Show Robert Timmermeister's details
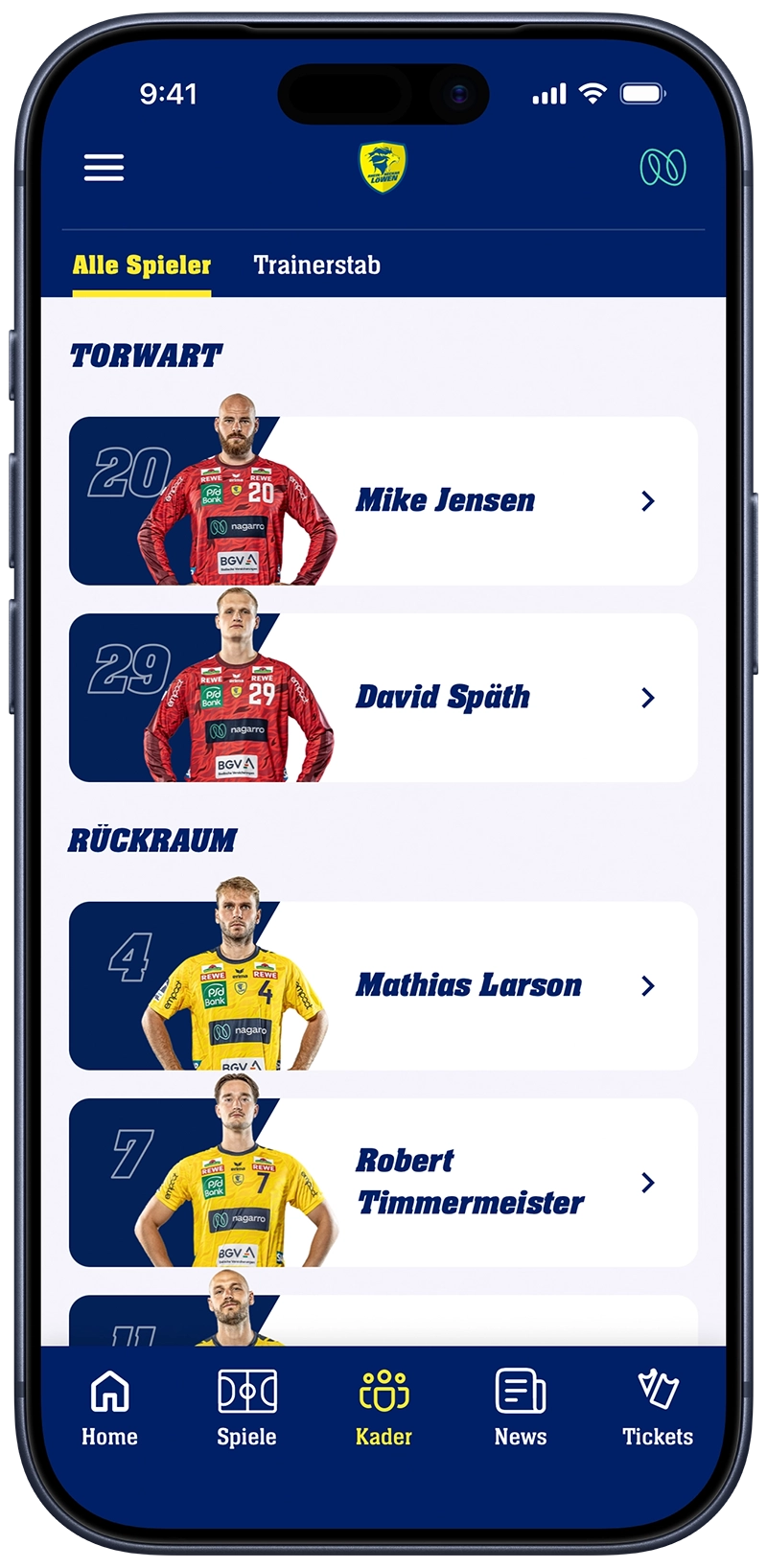 coord(383,1183)
